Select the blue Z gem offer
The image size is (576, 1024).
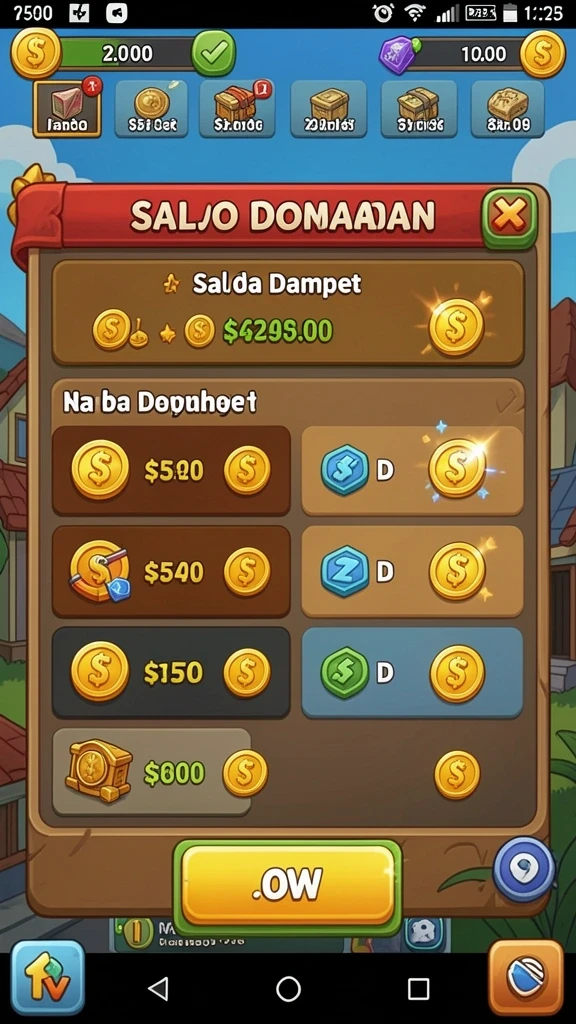coord(412,572)
